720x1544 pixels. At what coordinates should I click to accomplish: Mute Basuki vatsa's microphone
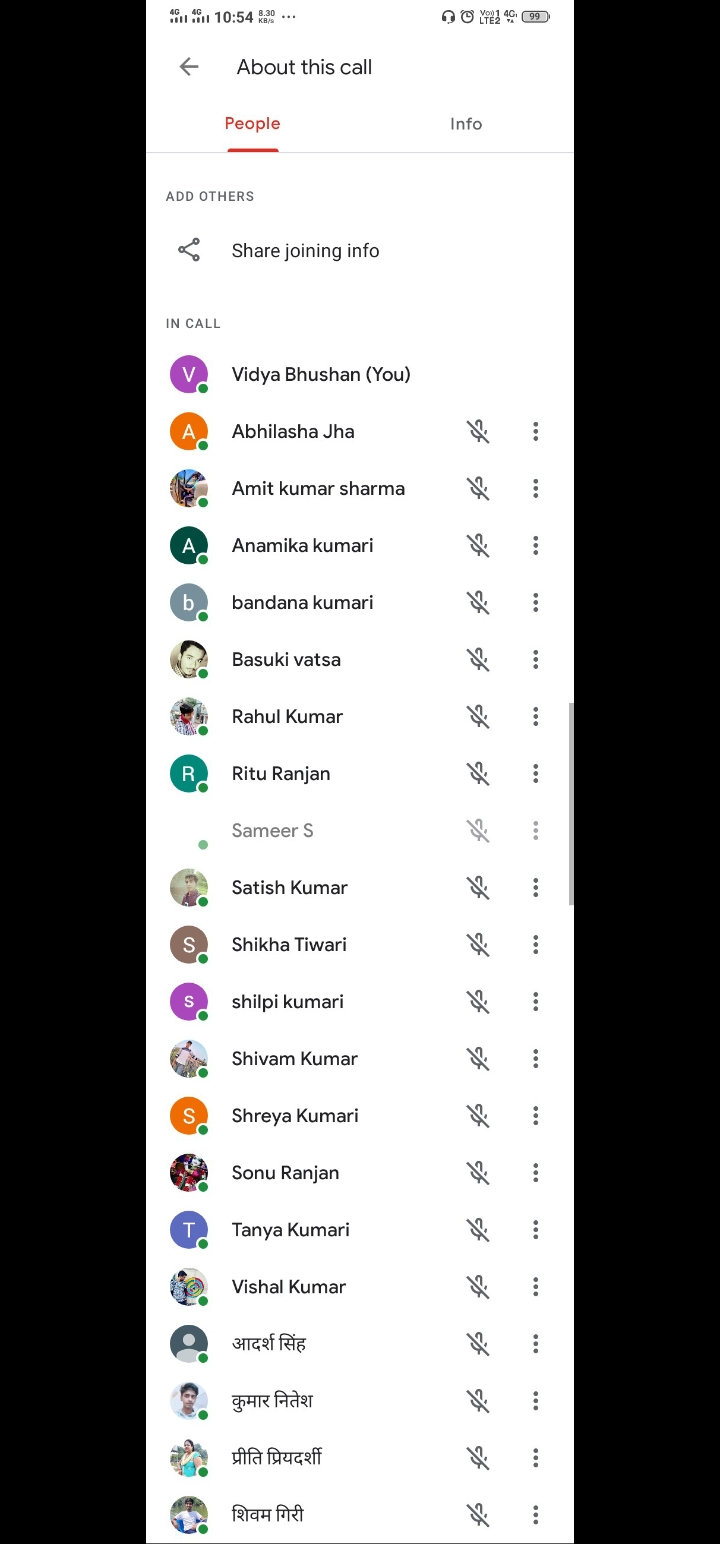478,660
